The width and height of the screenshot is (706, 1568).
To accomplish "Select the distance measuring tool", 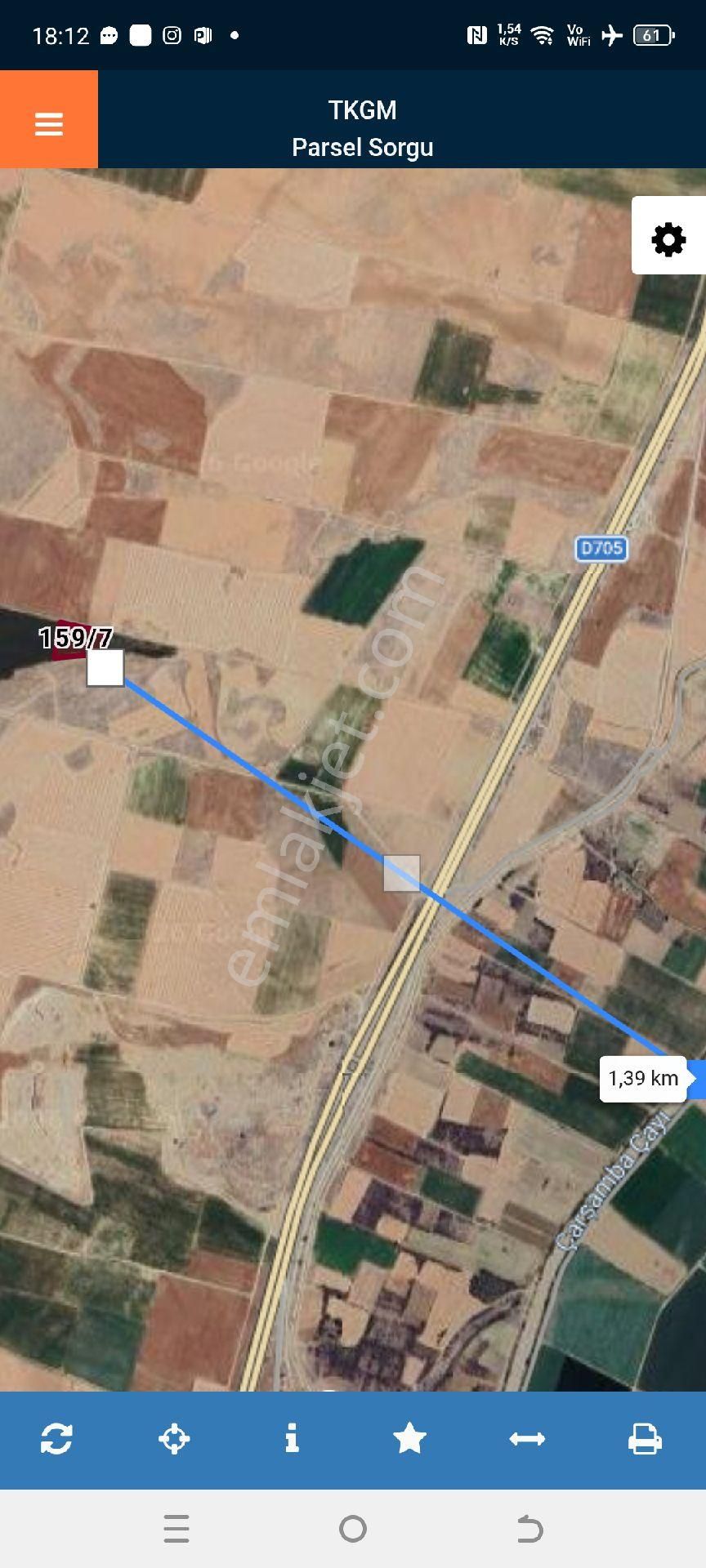I will tap(527, 1438).
